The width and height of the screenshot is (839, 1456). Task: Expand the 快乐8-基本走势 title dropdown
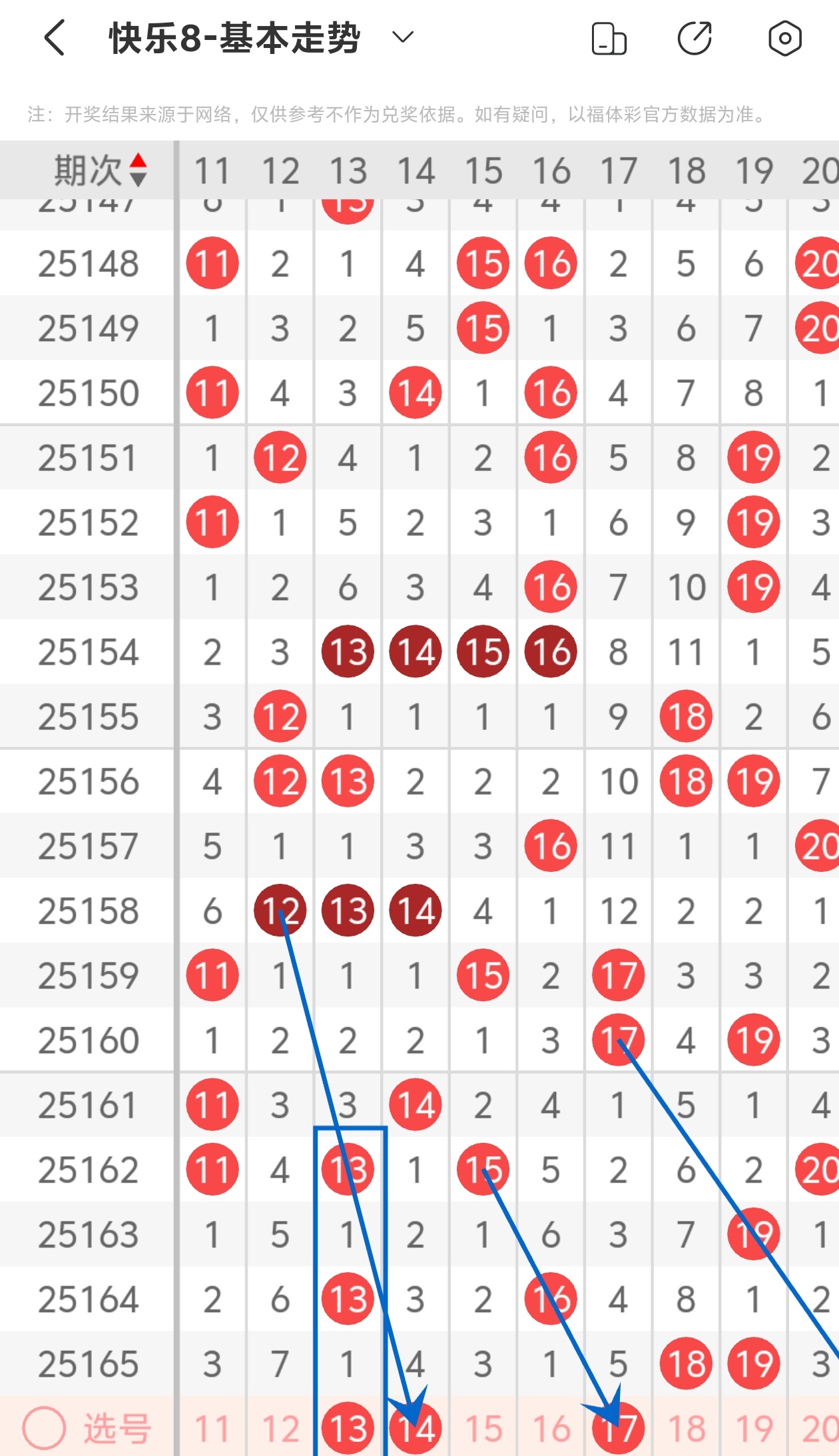[x=403, y=37]
